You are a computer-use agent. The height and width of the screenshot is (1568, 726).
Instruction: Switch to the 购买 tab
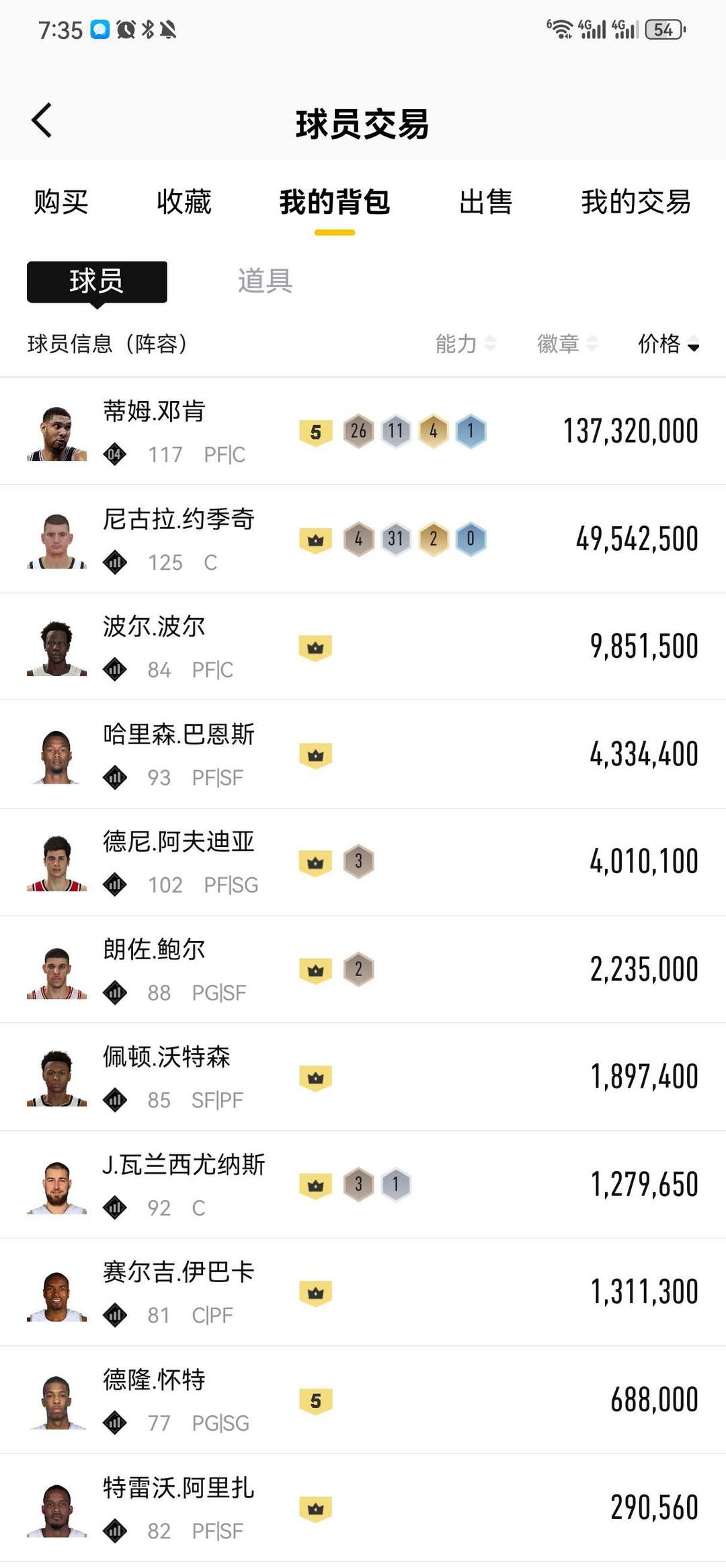click(x=61, y=202)
